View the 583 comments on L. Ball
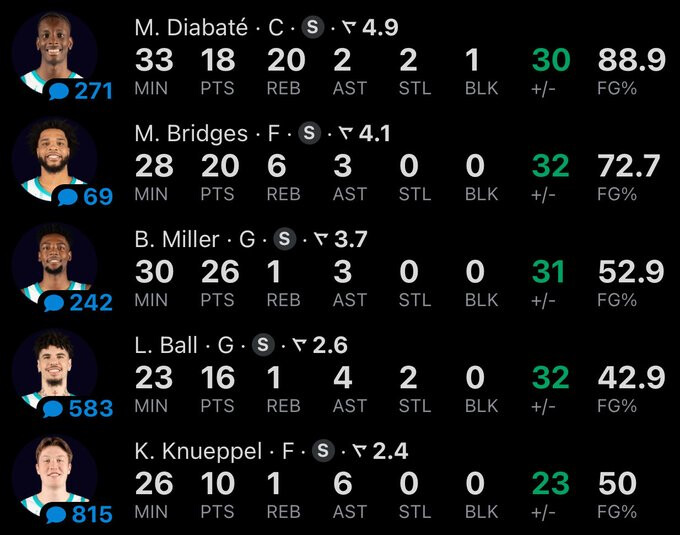 78,408
